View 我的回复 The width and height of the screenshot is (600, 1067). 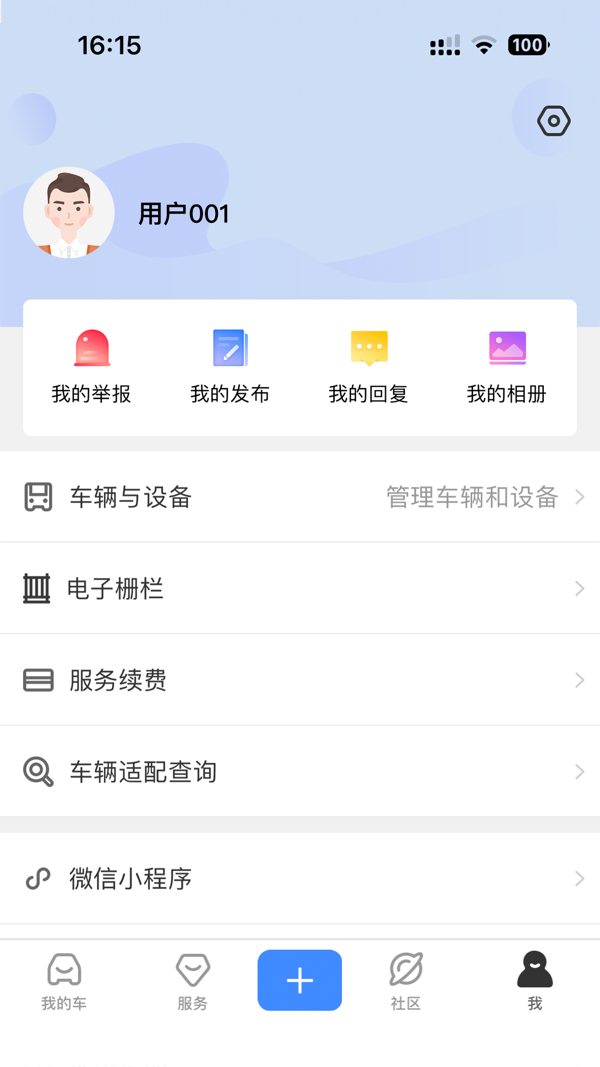click(368, 367)
